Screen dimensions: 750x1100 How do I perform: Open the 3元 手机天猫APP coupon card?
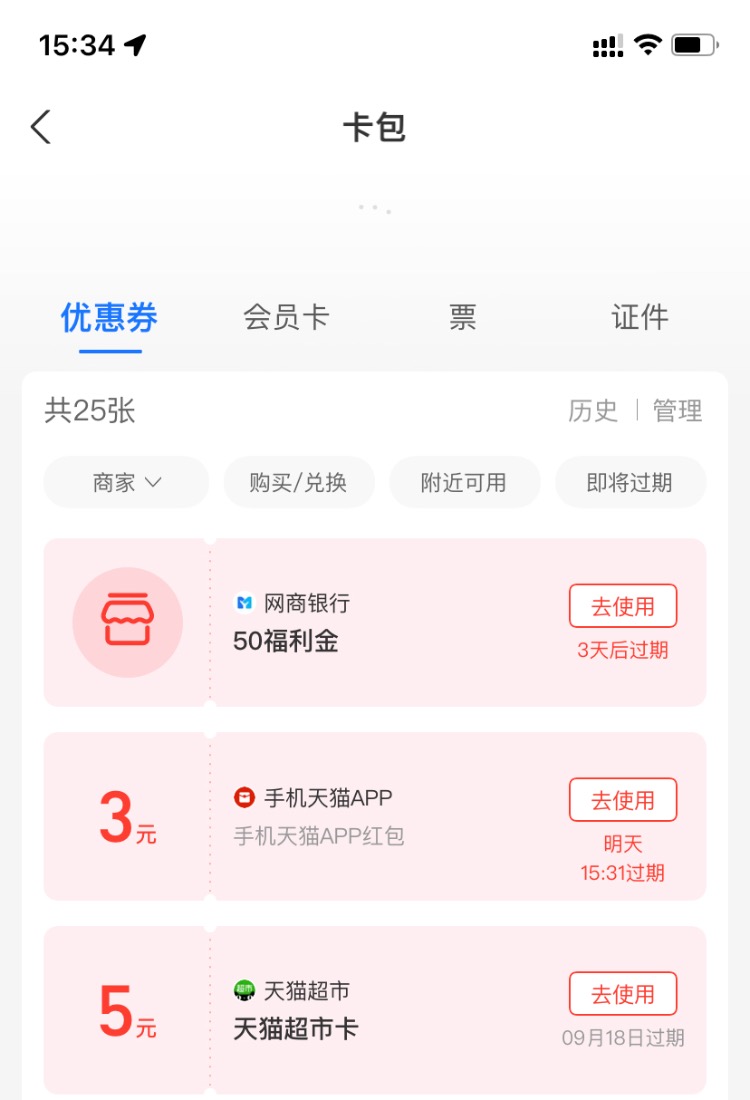[390, 816]
